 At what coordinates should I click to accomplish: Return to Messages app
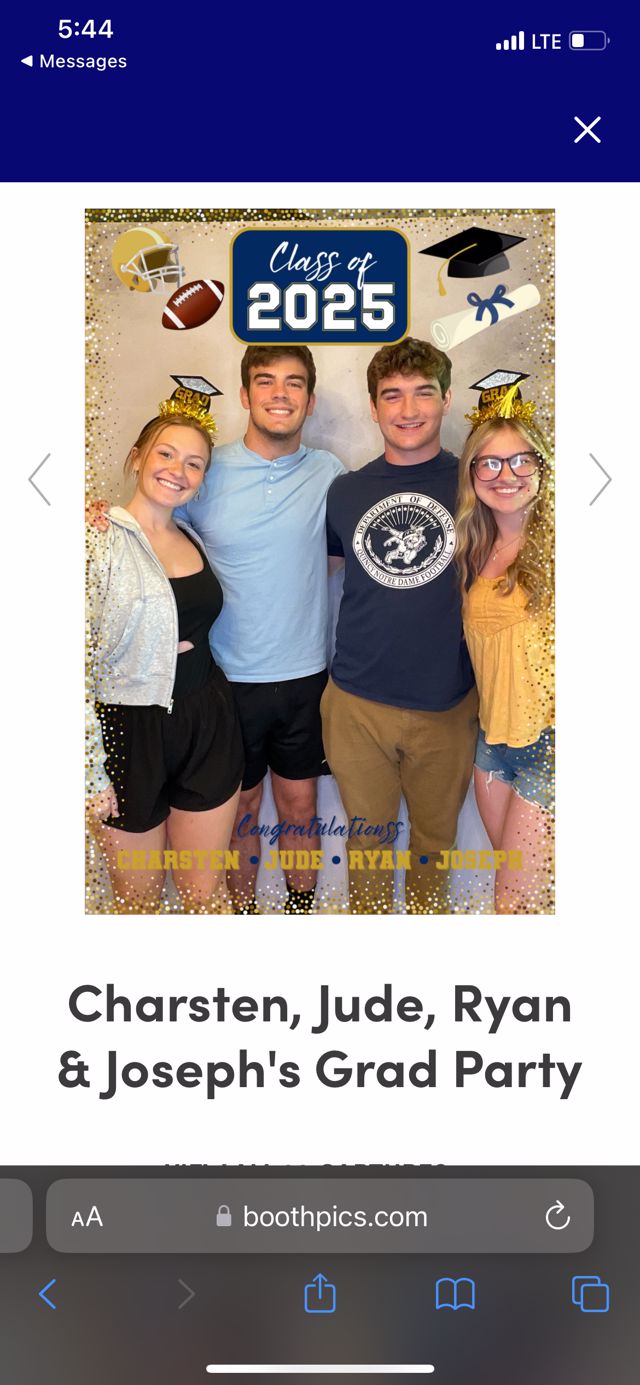(x=74, y=61)
